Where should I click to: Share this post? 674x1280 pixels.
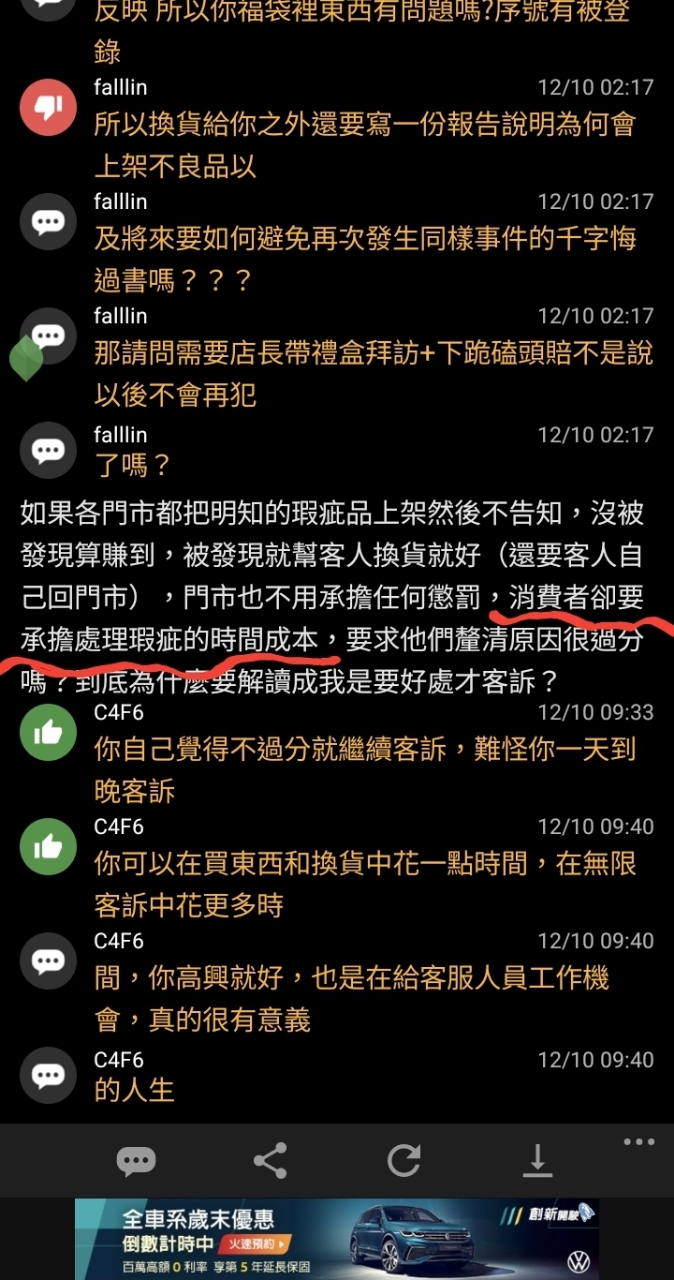pos(270,1160)
